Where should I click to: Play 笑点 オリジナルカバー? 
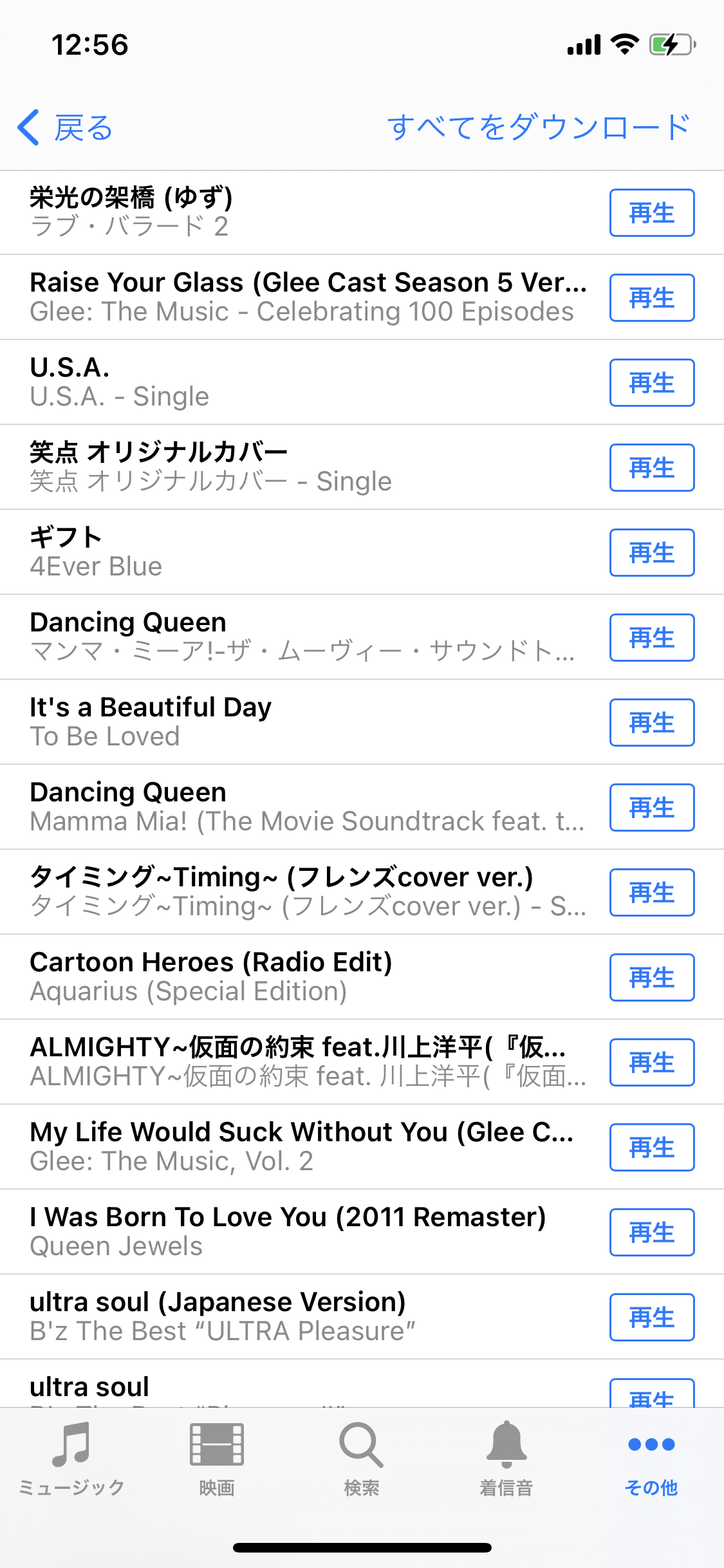point(651,468)
